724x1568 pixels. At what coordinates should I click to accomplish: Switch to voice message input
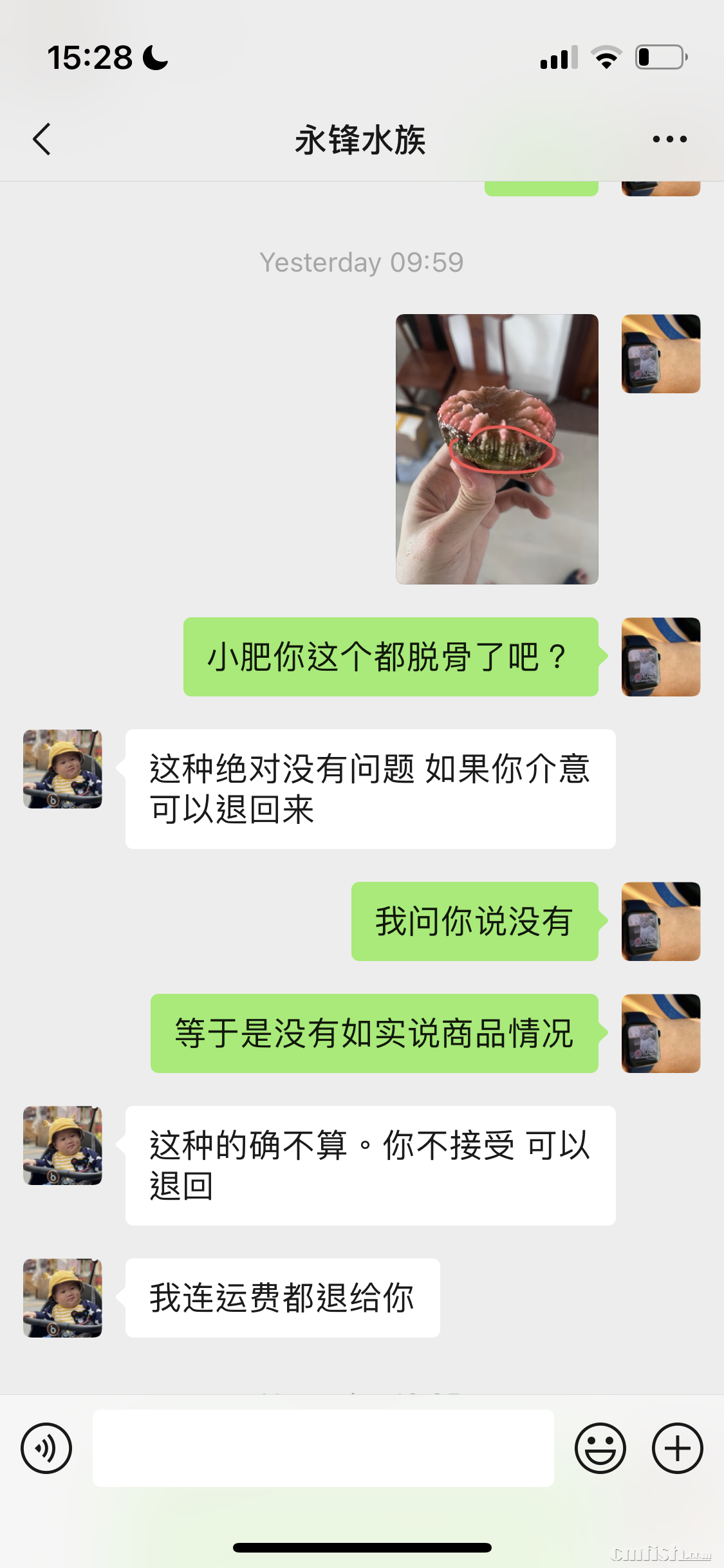click(x=46, y=1448)
